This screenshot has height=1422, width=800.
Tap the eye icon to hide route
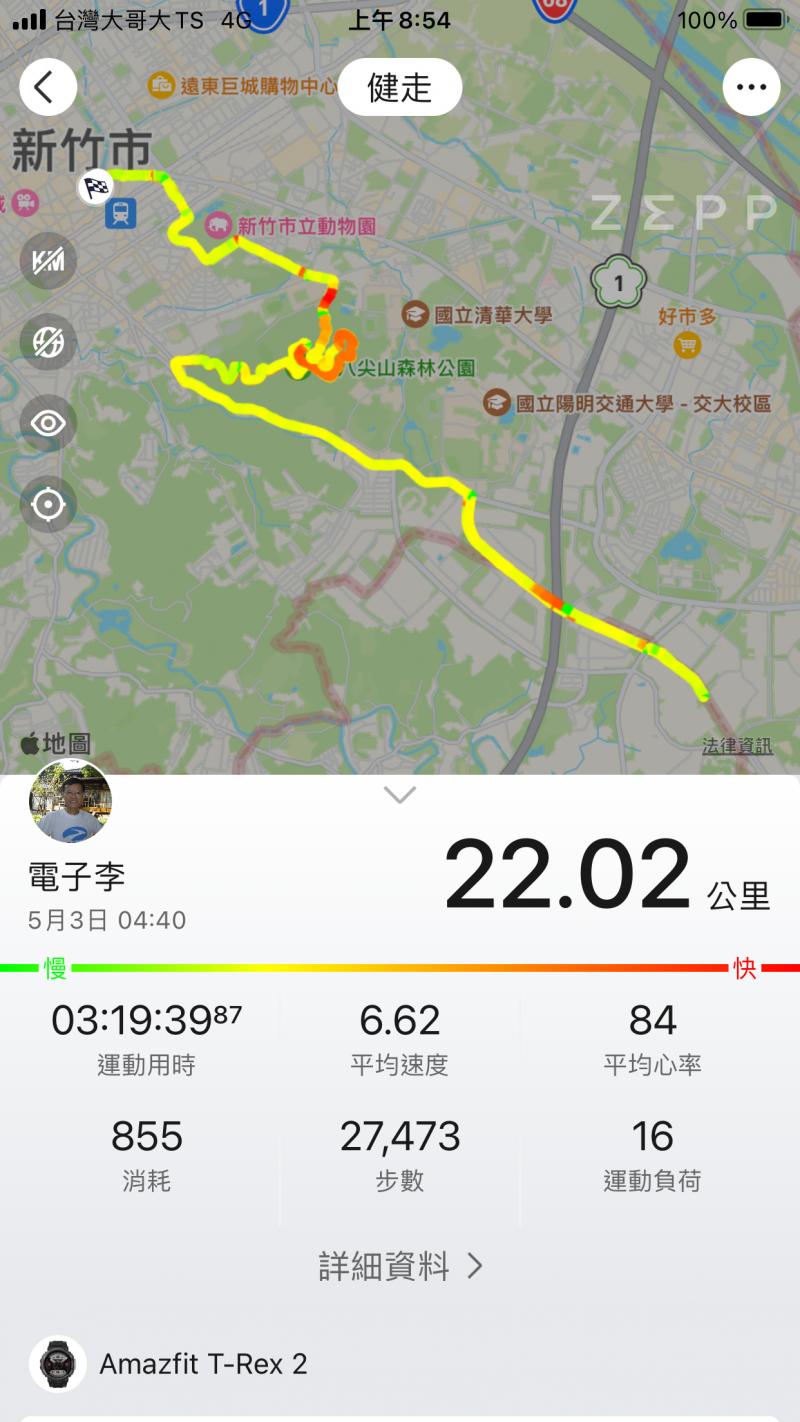click(48, 423)
